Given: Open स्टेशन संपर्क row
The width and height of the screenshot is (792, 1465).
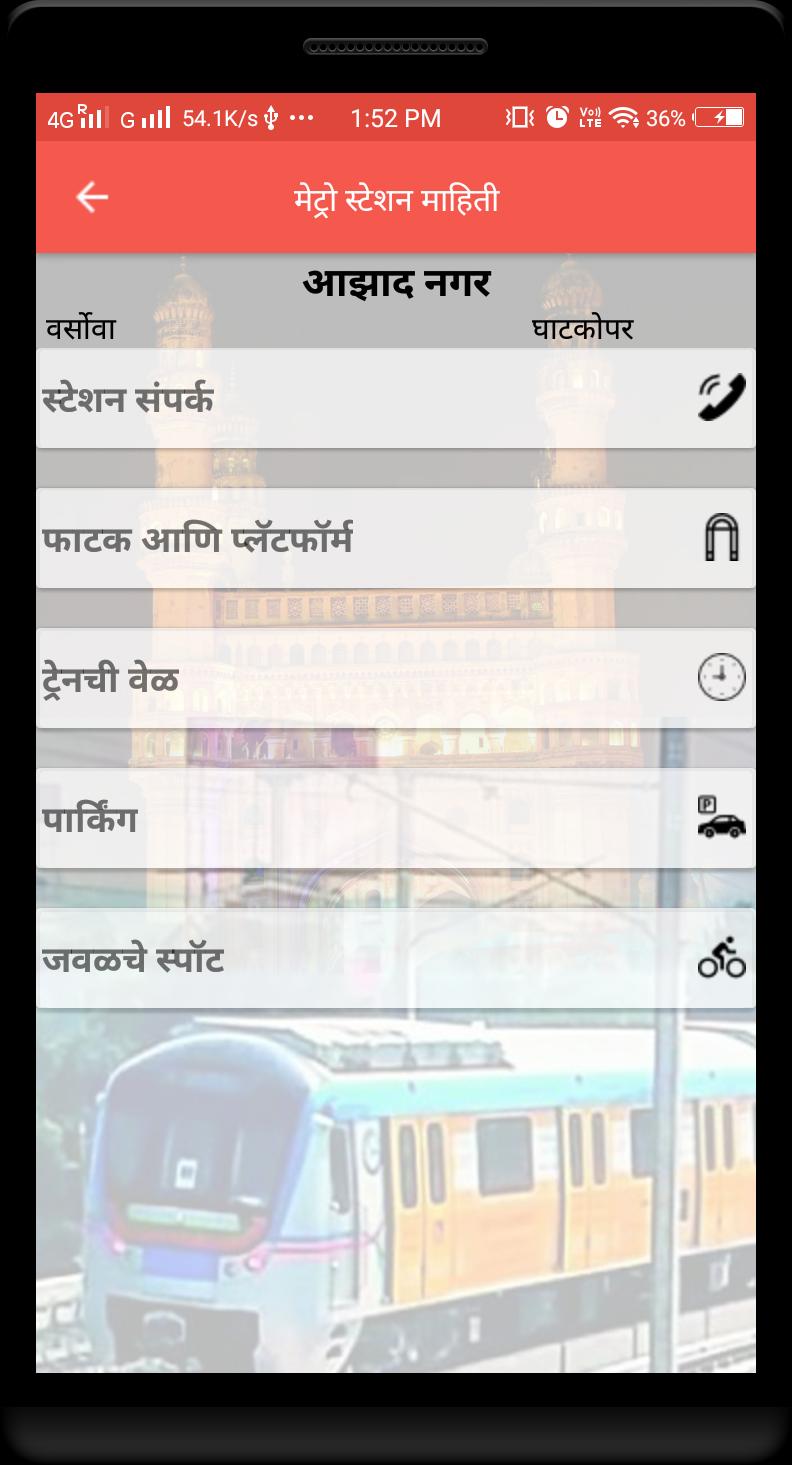Looking at the screenshot, I should pyautogui.click(x=395, y=398).
